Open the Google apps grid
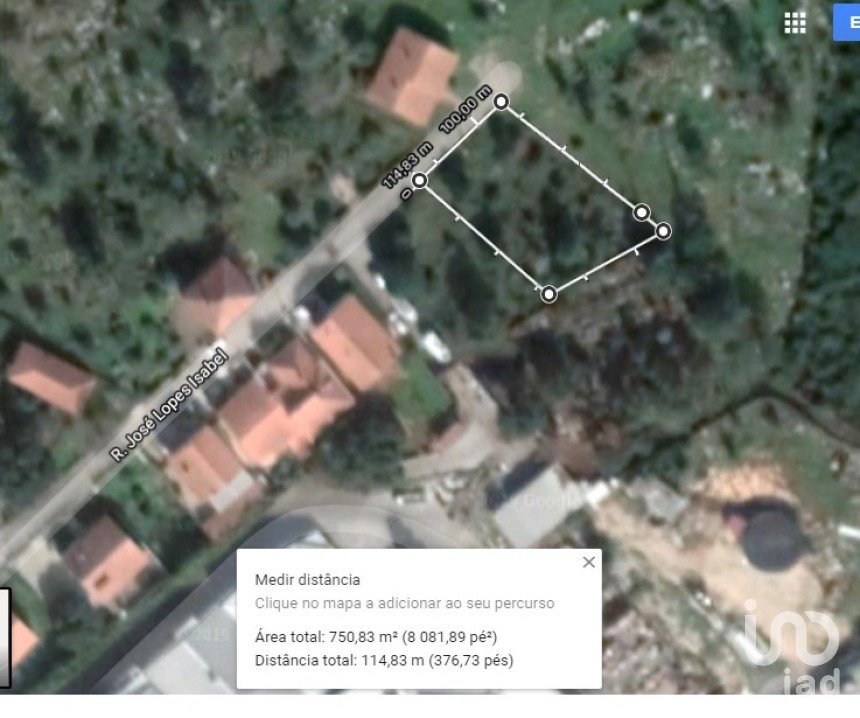This screenshot has width=860, height=718. pos(795,22)
